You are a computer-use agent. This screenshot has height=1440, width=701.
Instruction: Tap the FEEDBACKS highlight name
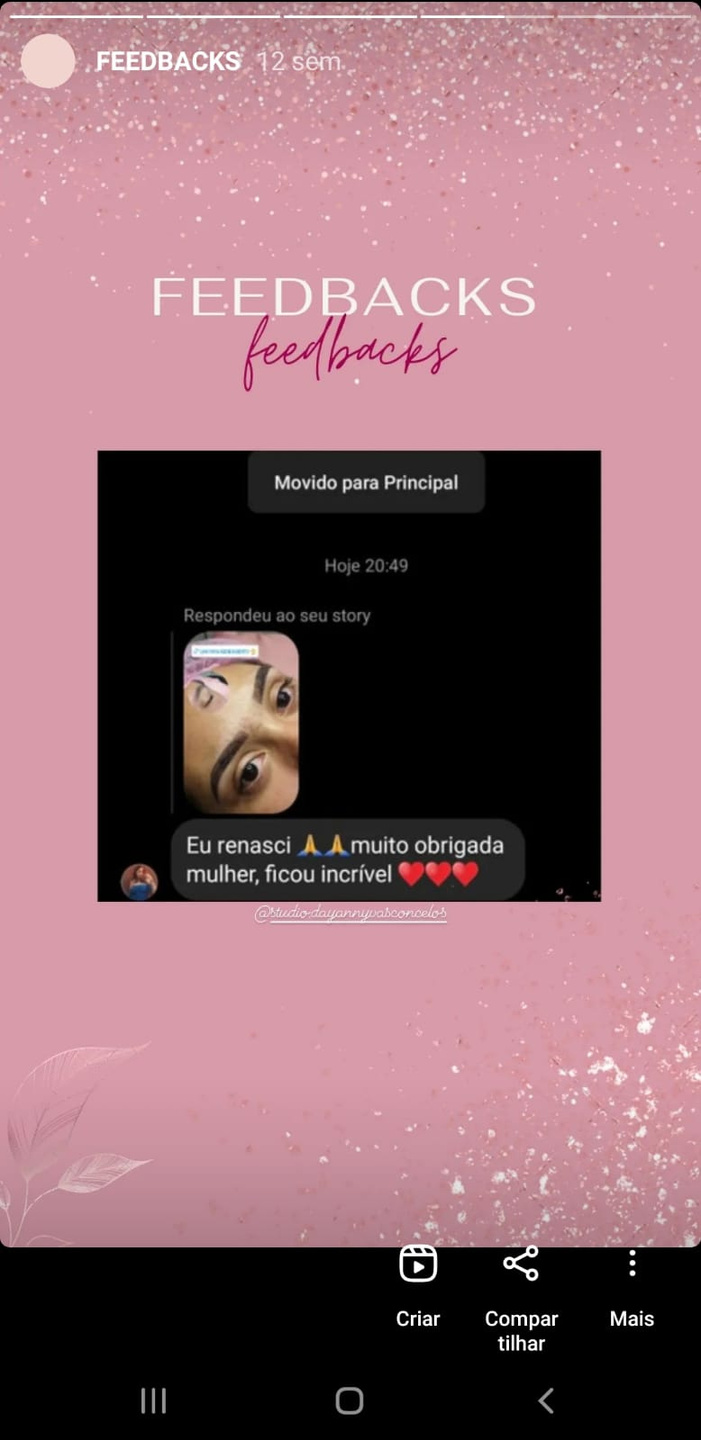pyautogui.click(x=168, y=61)
